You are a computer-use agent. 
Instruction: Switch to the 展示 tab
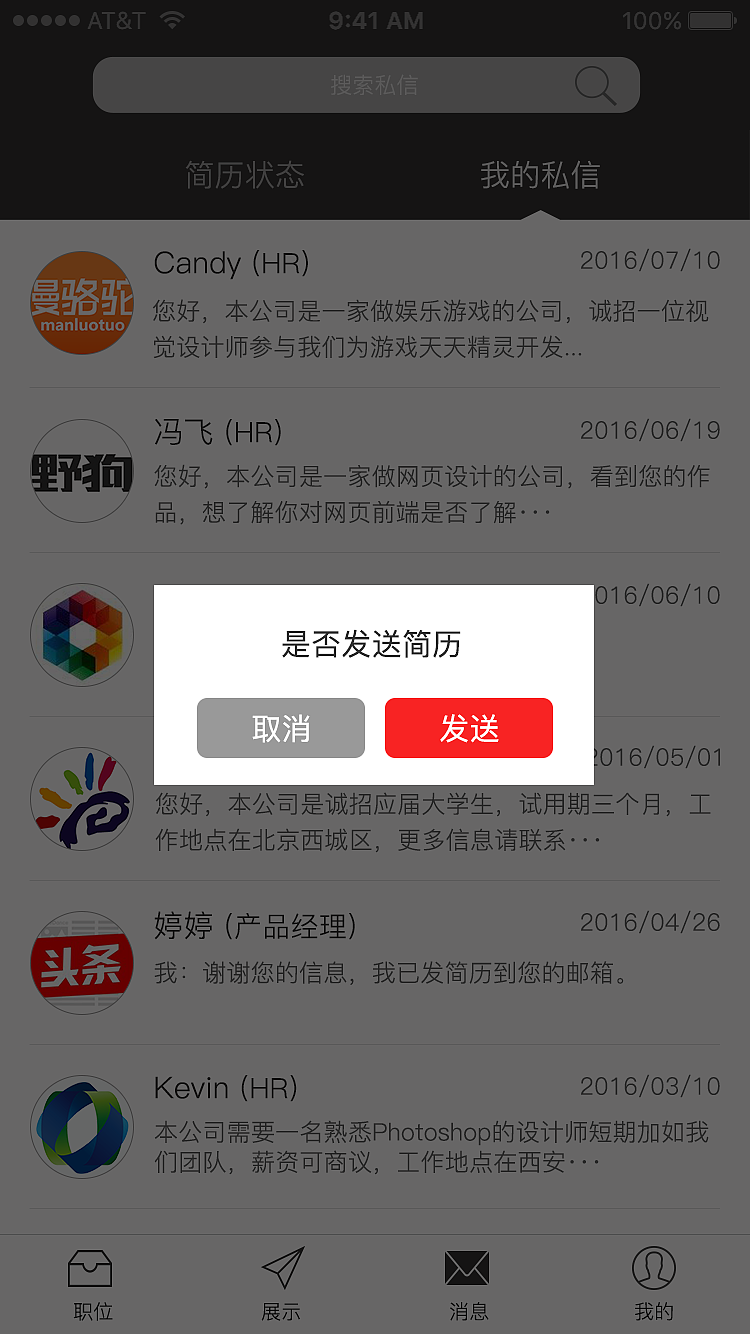pyautogui.click(x=281, y=1284)
